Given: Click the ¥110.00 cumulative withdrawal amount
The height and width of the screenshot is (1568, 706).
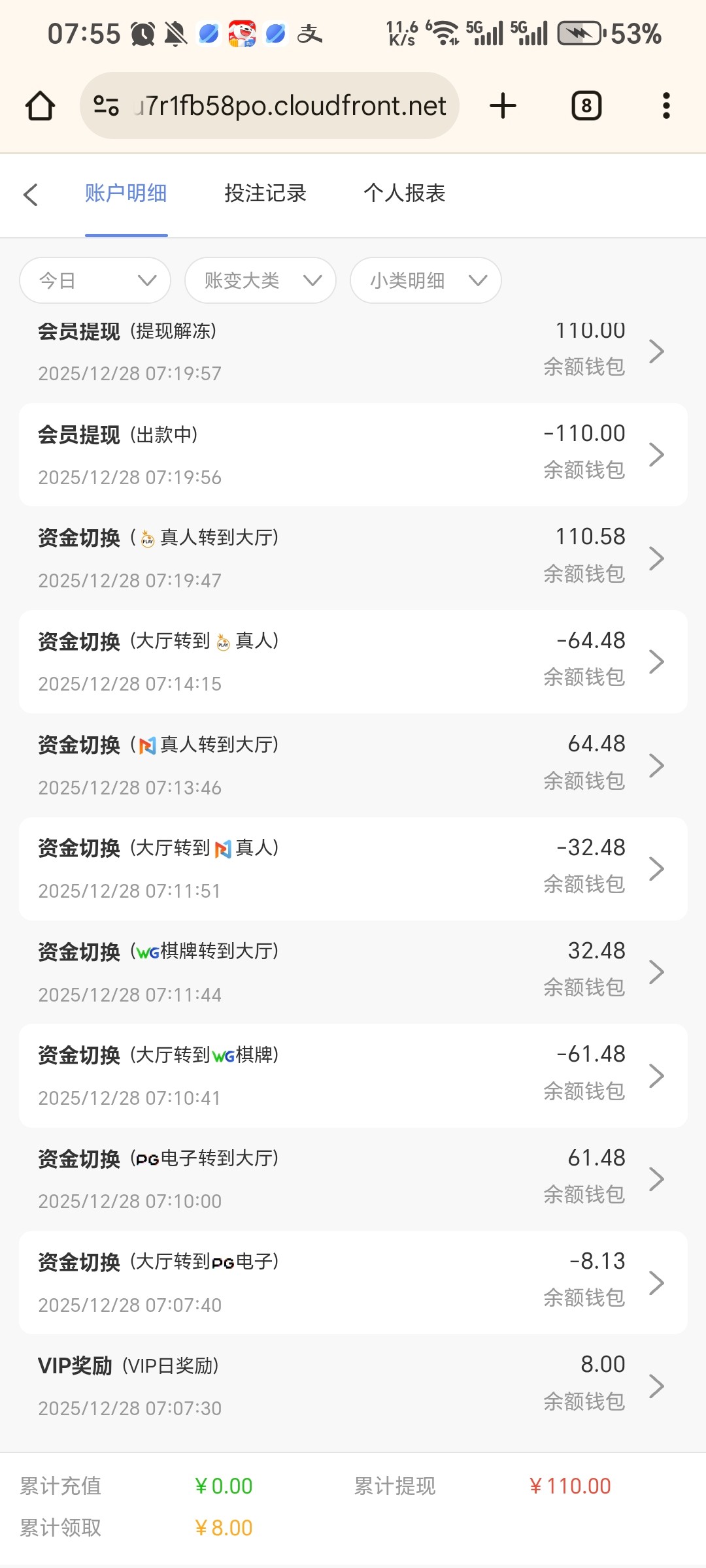Looking at the screenshot, I should coord(570,1486).
